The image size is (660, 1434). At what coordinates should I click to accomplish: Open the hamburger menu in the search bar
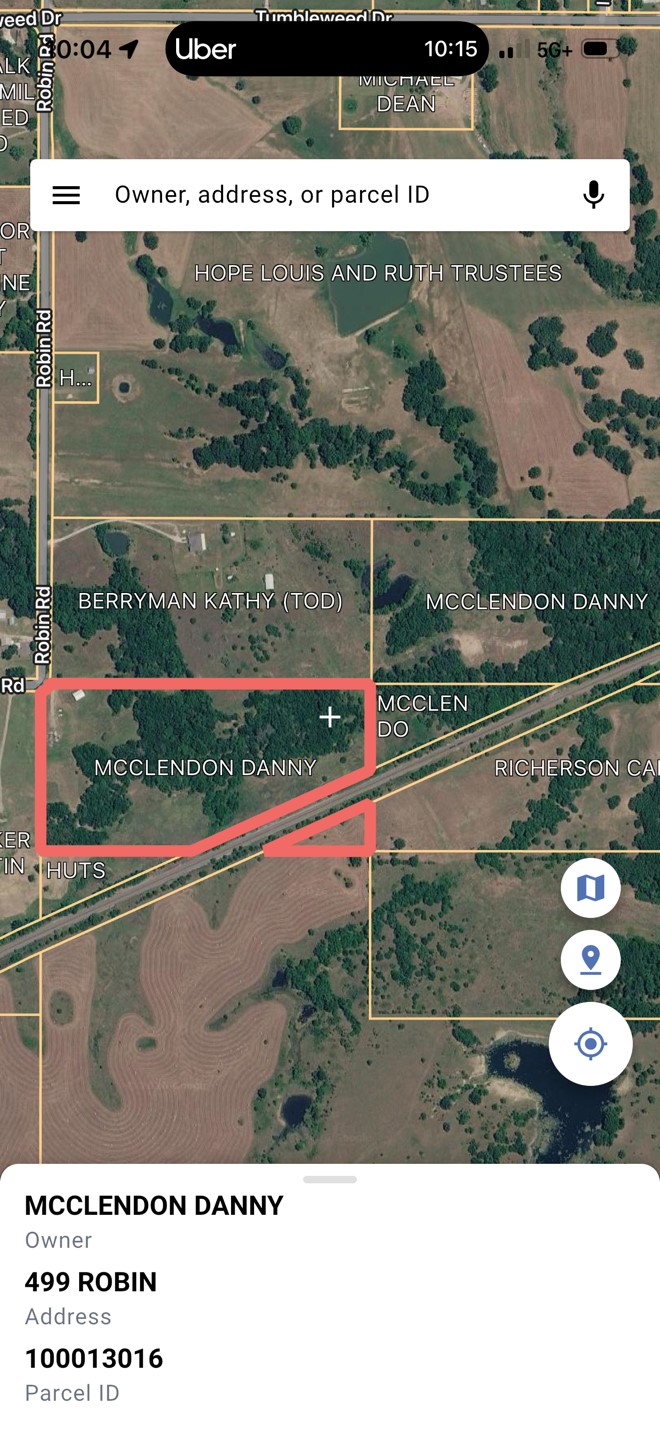(66, 195)
